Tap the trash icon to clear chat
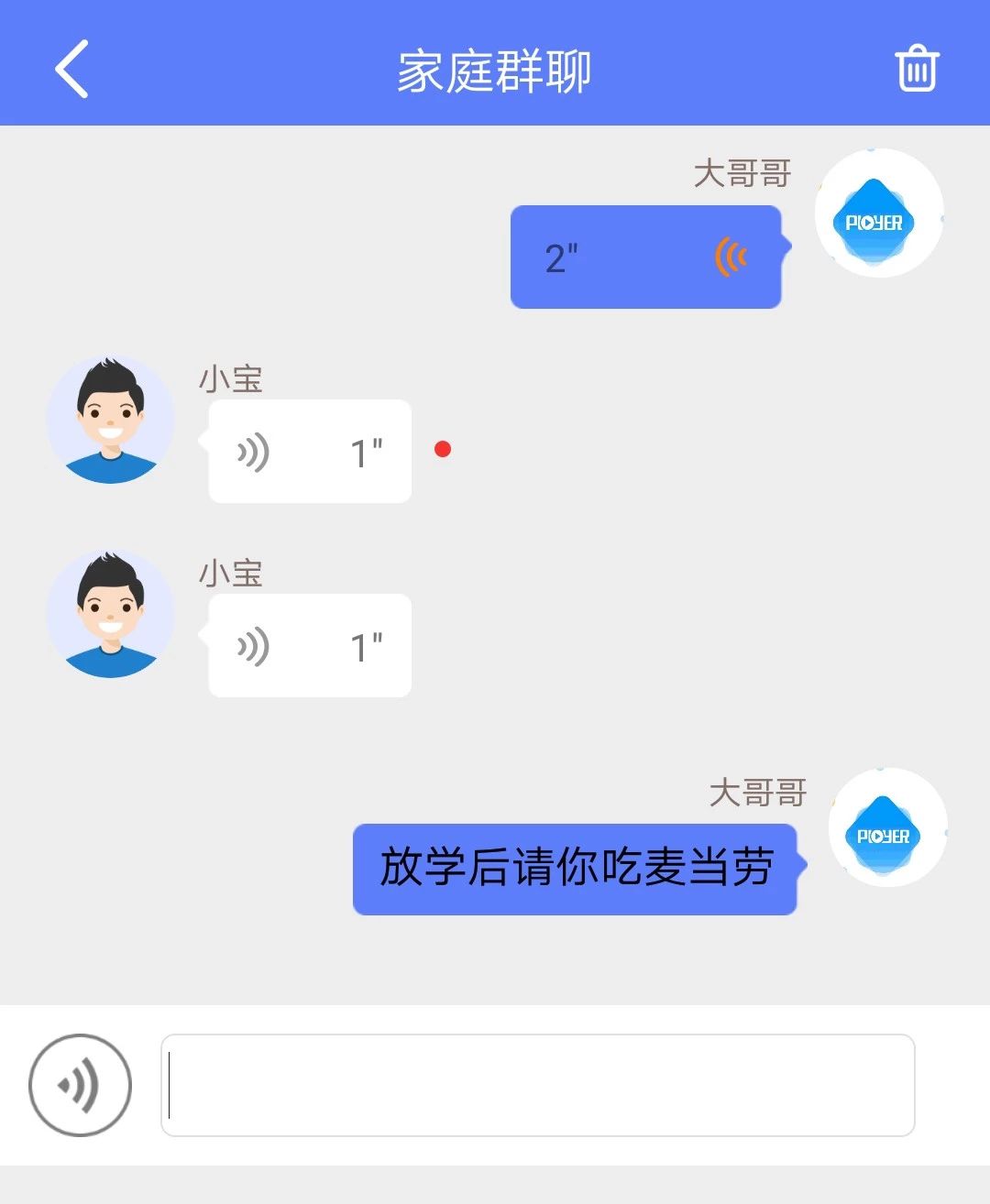This screenshot has width=990, height=1204. [916, 69]
